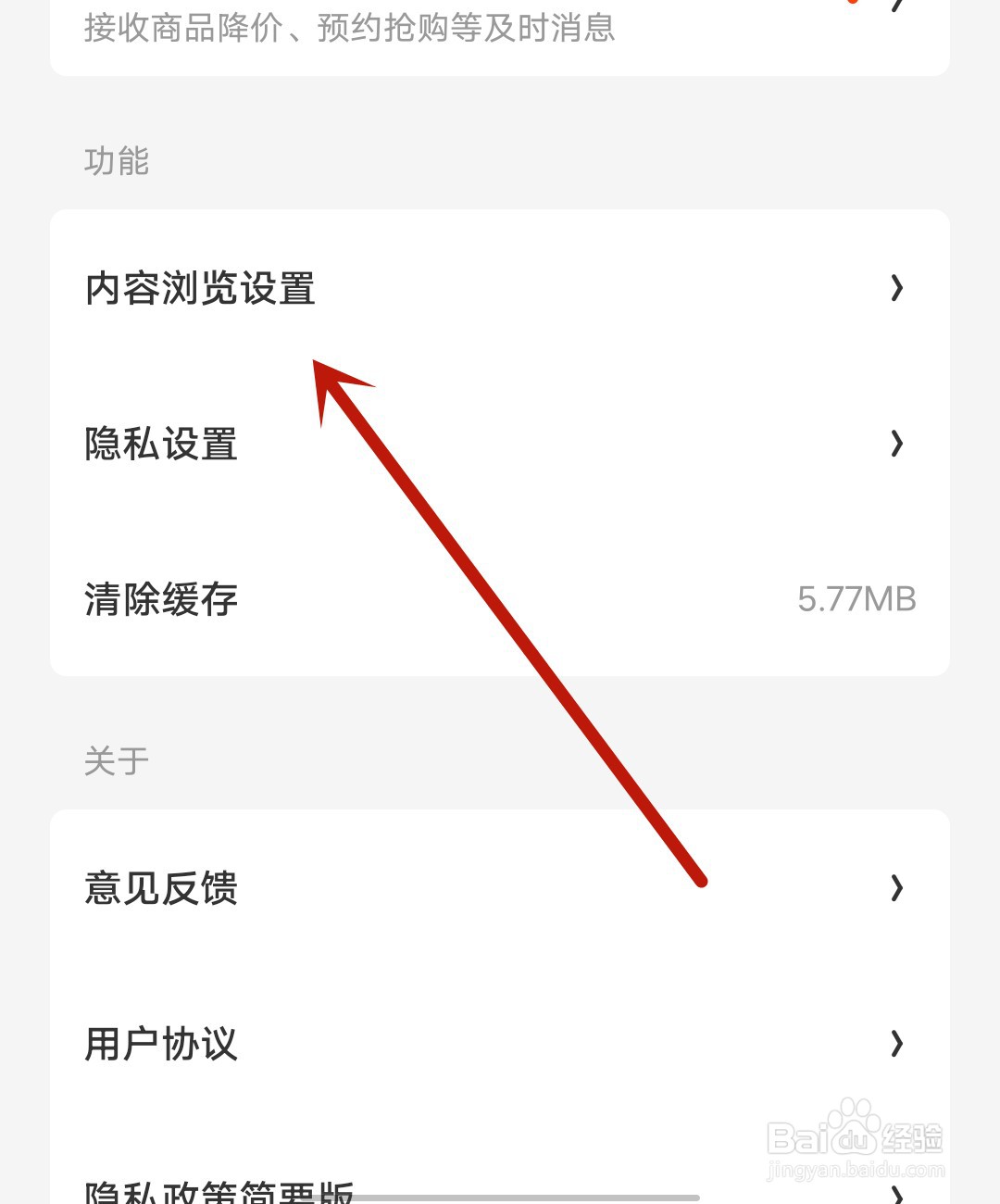Click the 功能 section header
1000x1204 pixels.
(x=117, y=160)
